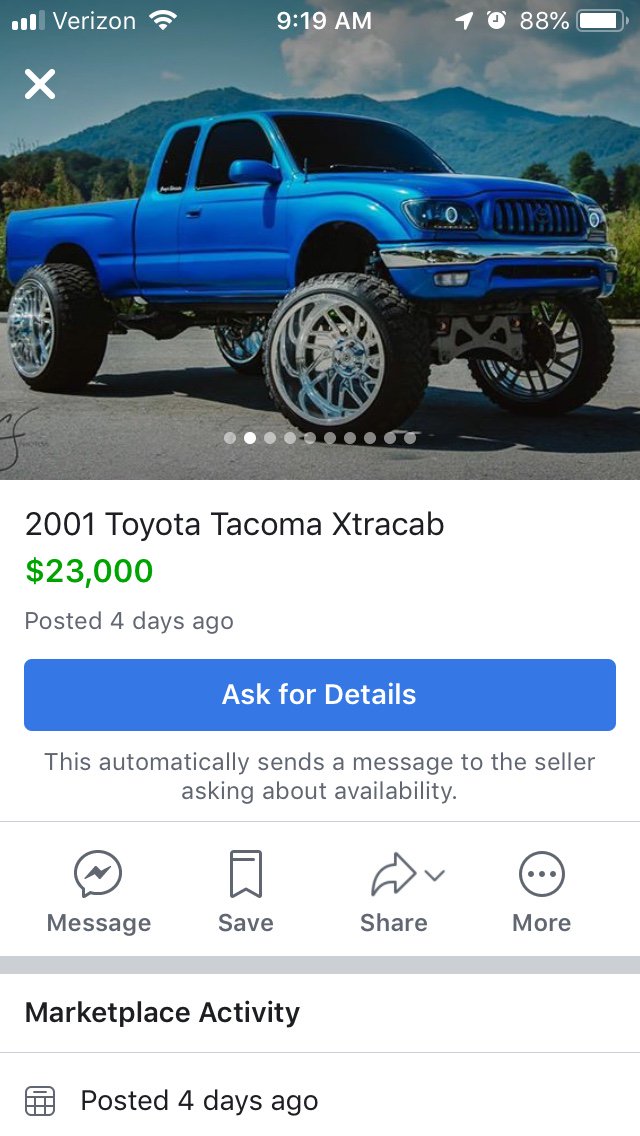Message the seller via Messenger
640x1136 pixels.
(x=99, y=892)
